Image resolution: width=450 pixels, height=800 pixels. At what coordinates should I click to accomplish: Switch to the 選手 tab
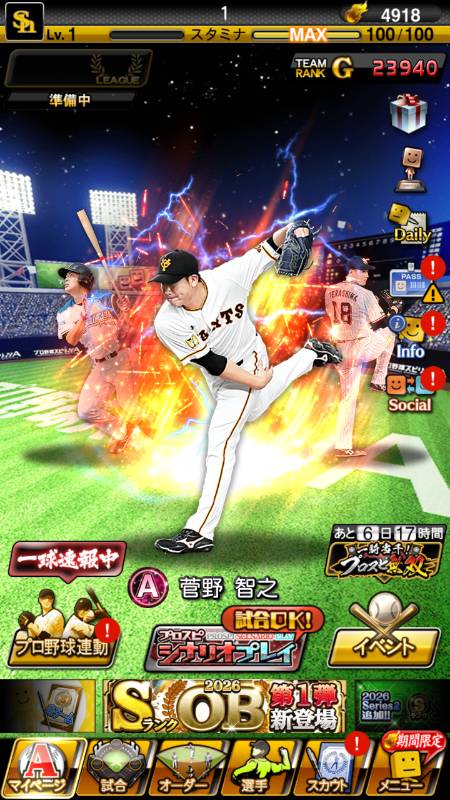point(261,767)
